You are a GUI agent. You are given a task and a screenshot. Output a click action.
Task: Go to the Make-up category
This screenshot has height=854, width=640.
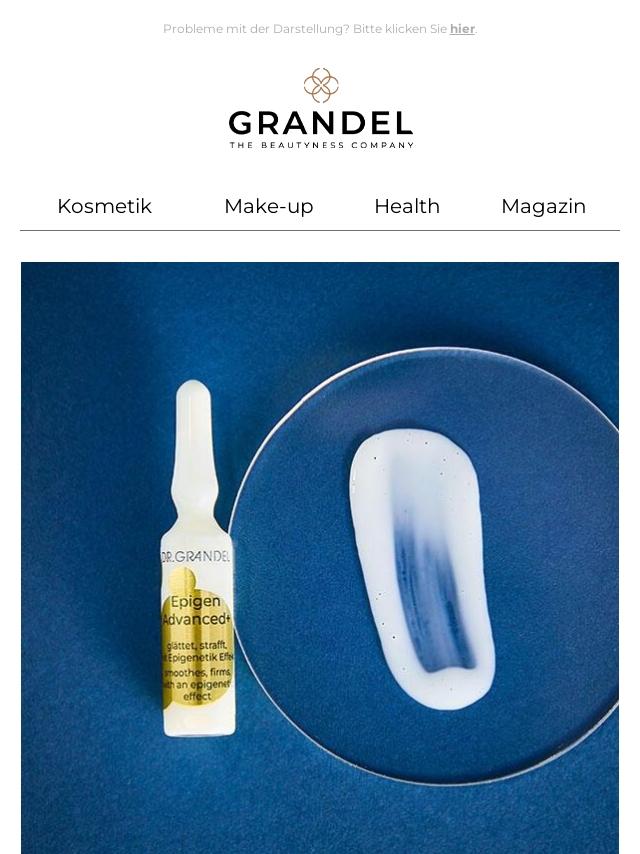coord(268,206)
